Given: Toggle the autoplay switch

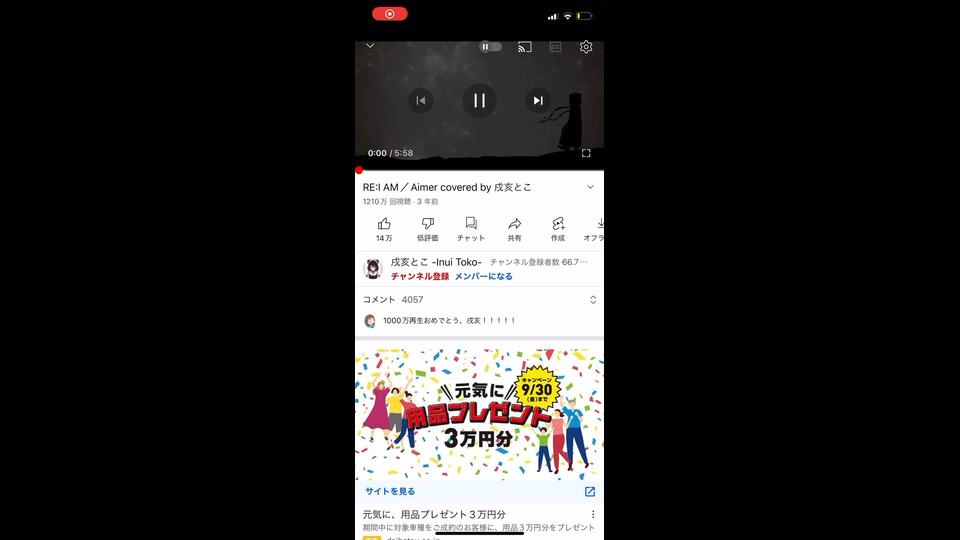Looking at the screenshot, I should point(489,47).
